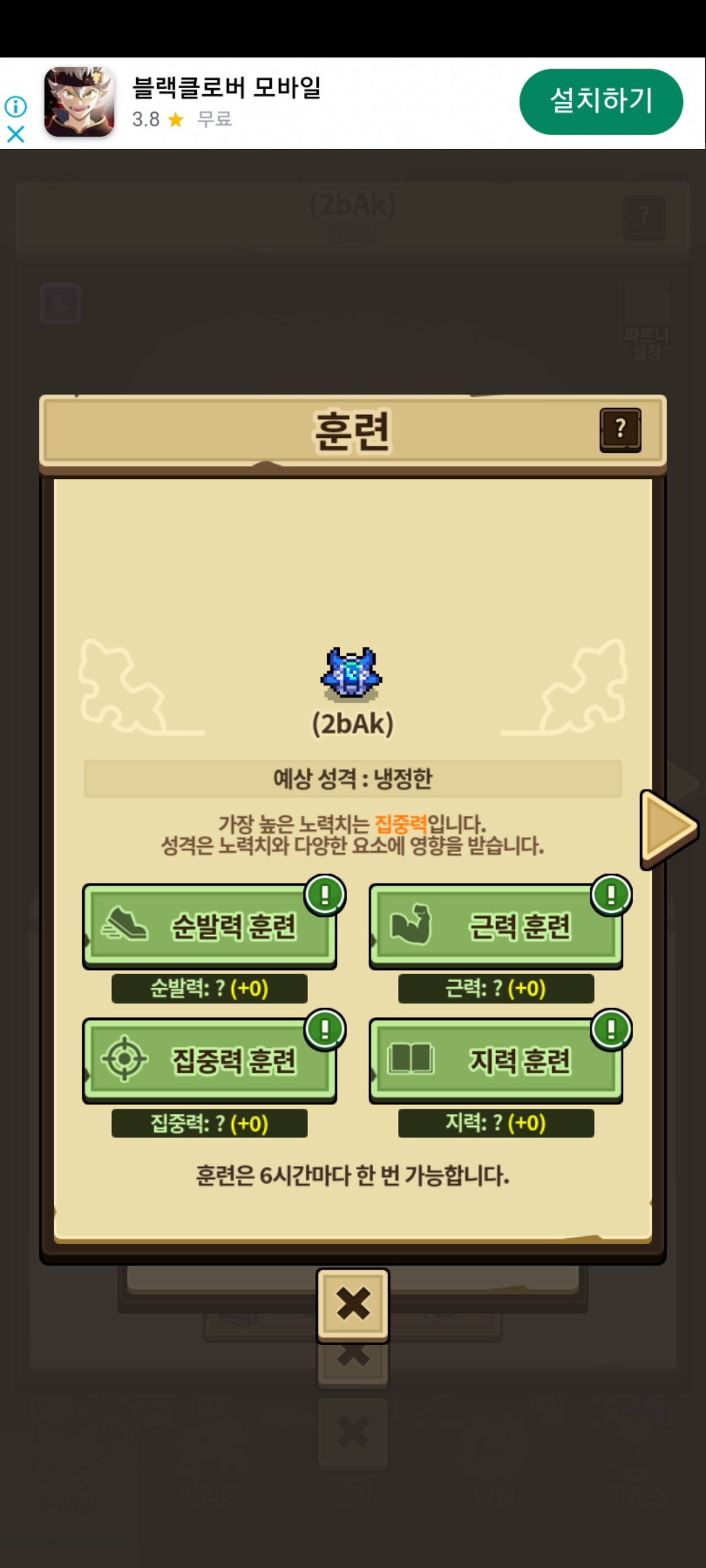Viewport: 706px width, 1568px height.
Task: Close the 훈련 training dialog
Action: [x=353, y=1304]
